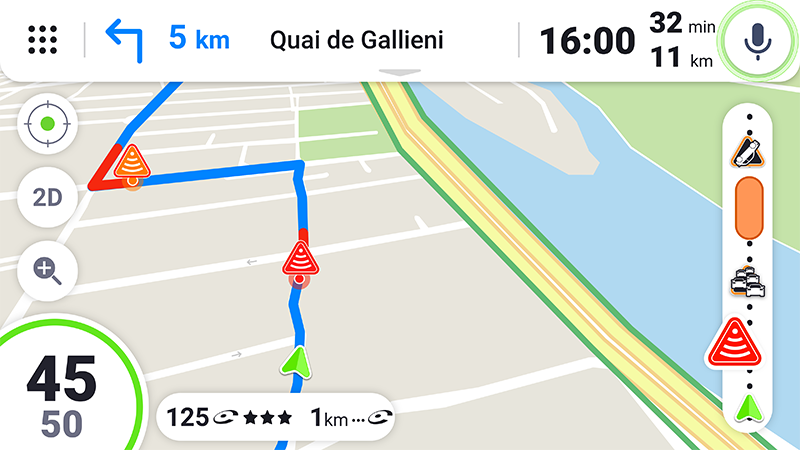This screenshot has width=800, height=450.
Task: Tap the traffic jam icon on route bar
Action: (747, 283)
